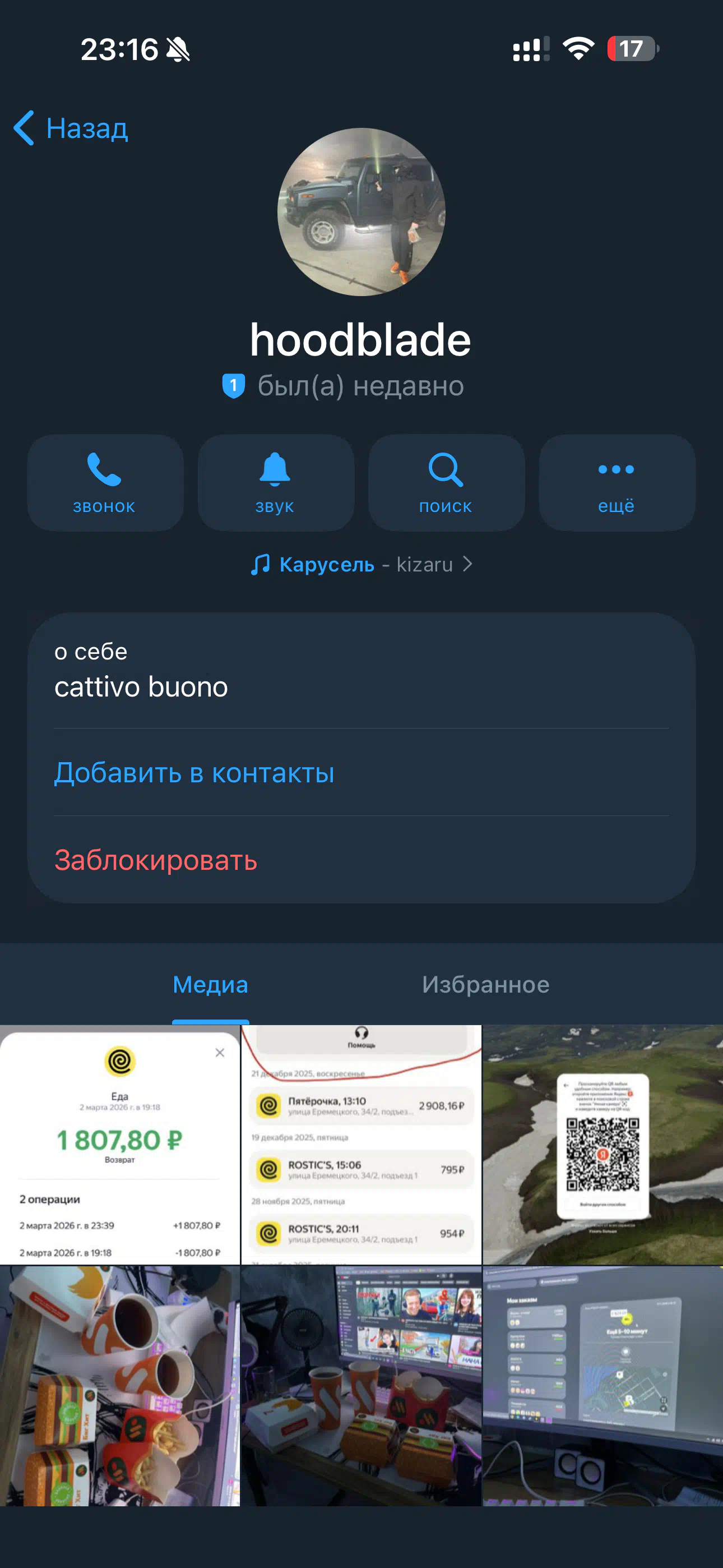Open the photo of burgers, fries and coffee cups
Screen dimensions: 723x1568
[x=120, y=1386]
